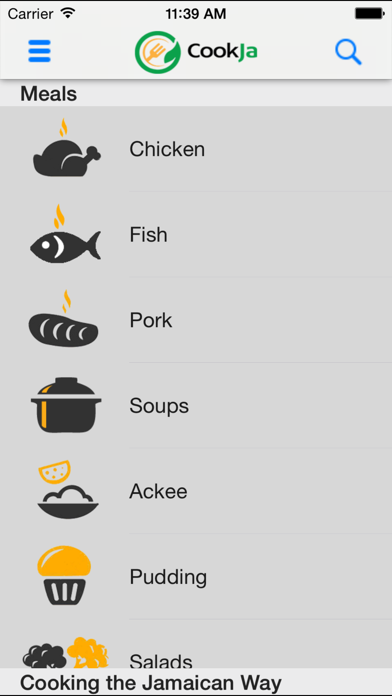Open the Chicken recipes category
This screenshot has width=392, height=696.
[x=196, y=149]
